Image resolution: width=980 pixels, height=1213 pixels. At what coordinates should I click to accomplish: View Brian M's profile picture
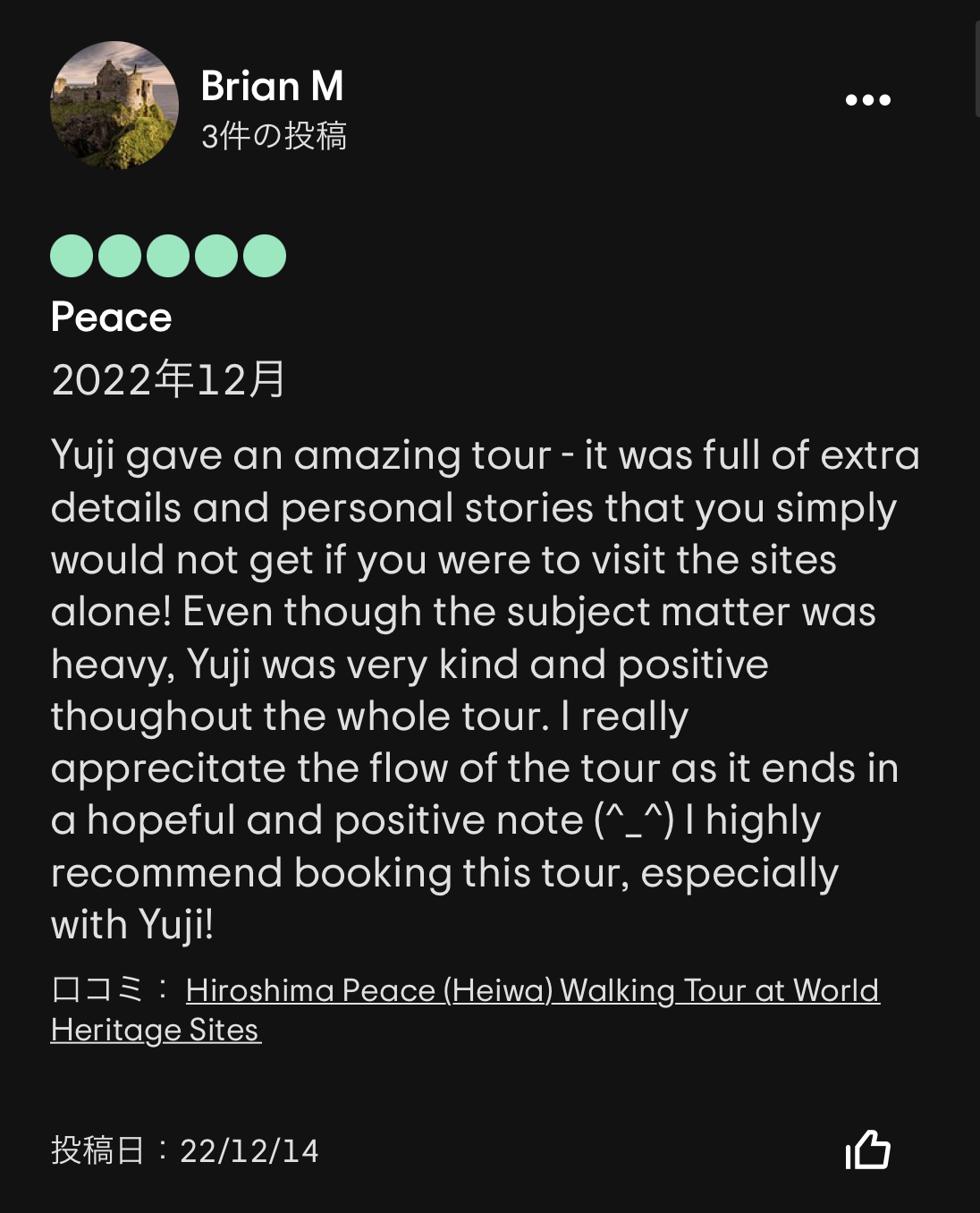coord(114,106)
